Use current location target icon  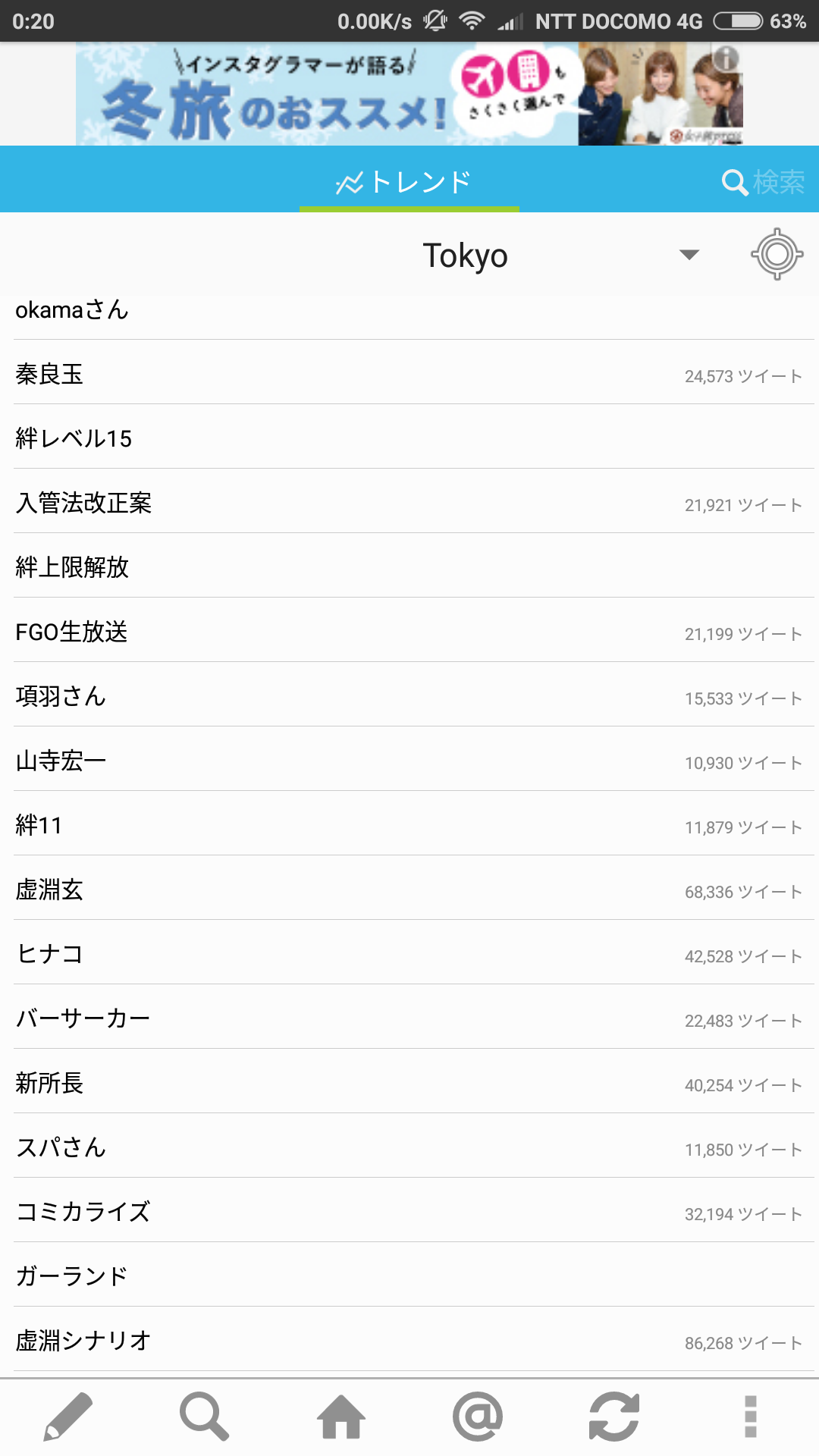[x=777, y=254]
